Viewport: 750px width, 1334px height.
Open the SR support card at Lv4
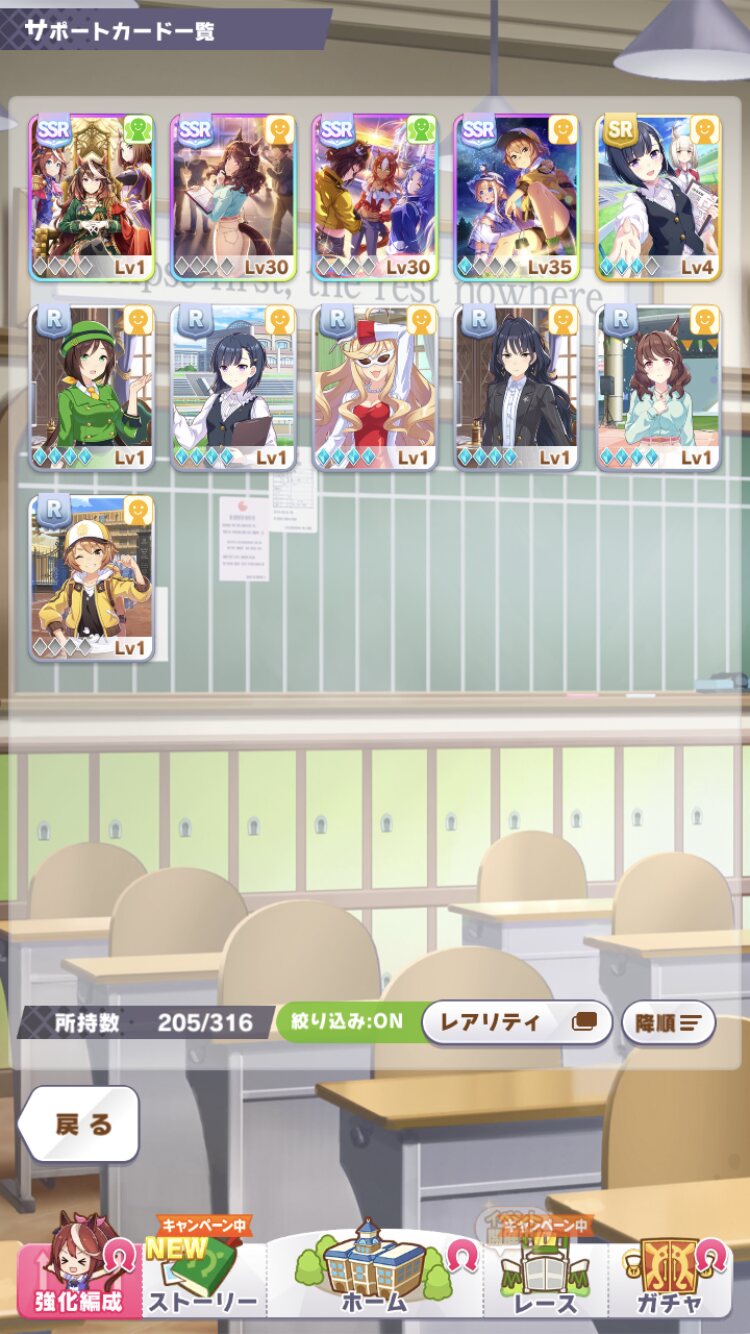click(659, 197)
